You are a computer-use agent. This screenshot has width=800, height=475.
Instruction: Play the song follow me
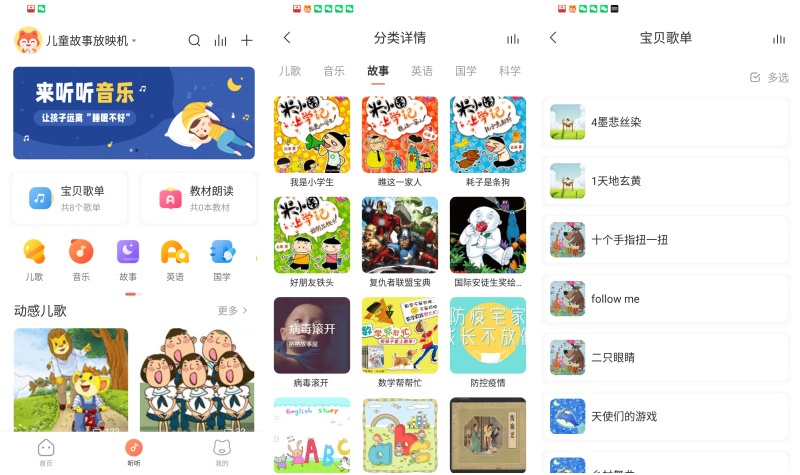click(666, 299)
